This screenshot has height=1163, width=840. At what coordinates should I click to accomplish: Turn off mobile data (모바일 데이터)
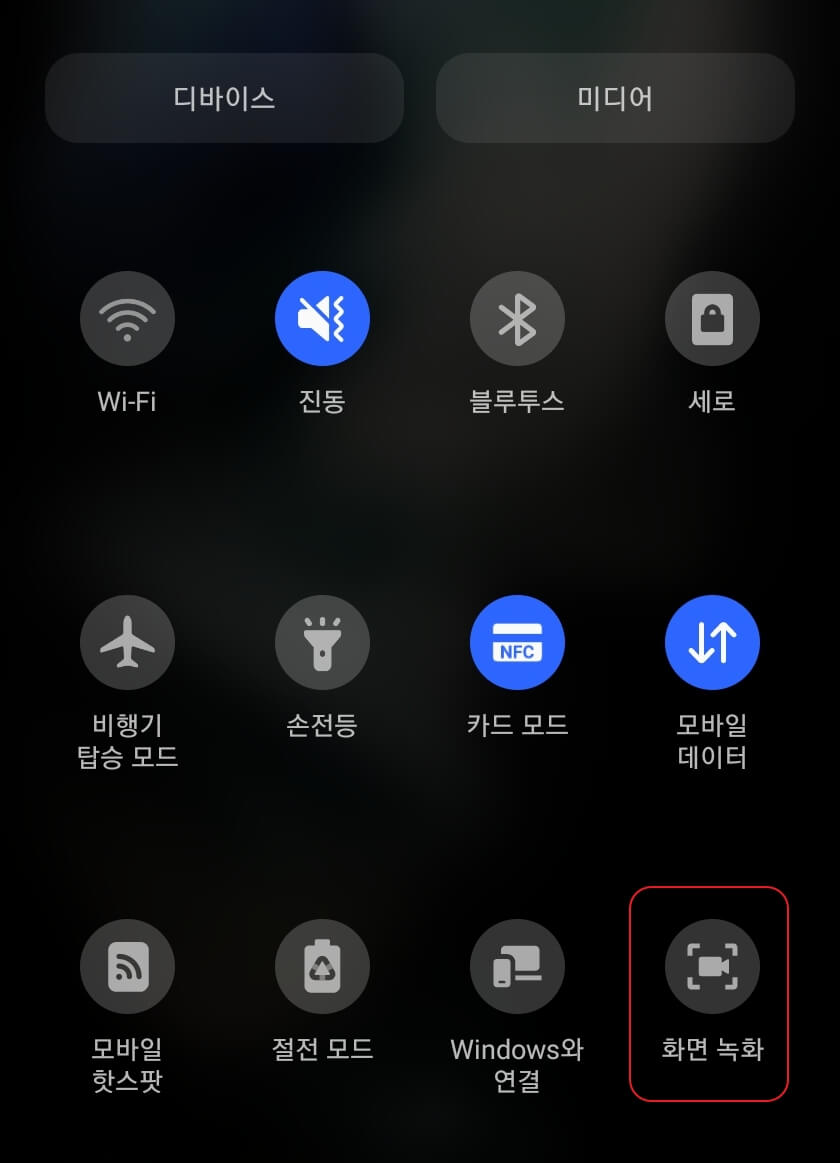(x=712, y=641)
